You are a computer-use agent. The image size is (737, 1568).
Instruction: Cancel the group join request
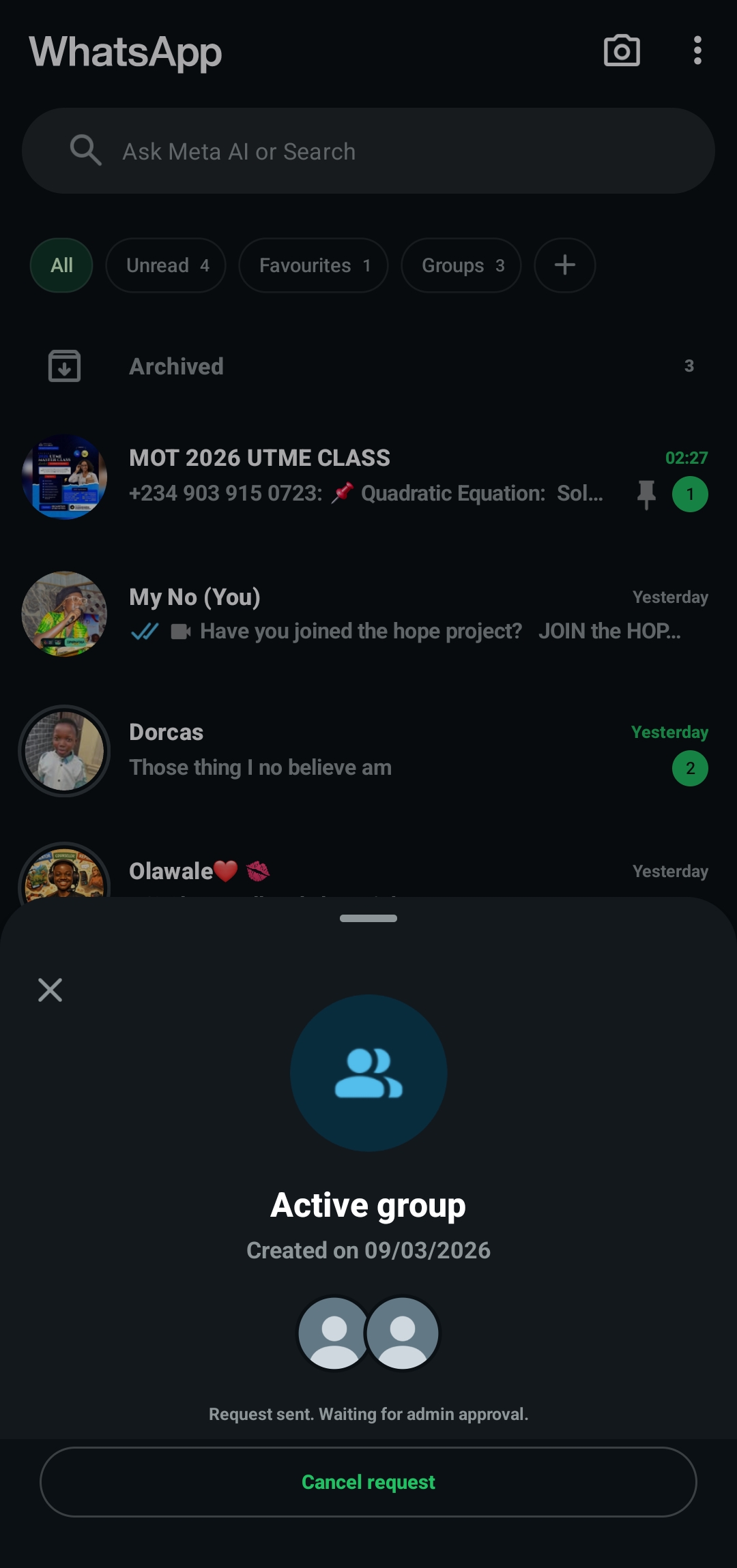click(x=369, y=1481)
